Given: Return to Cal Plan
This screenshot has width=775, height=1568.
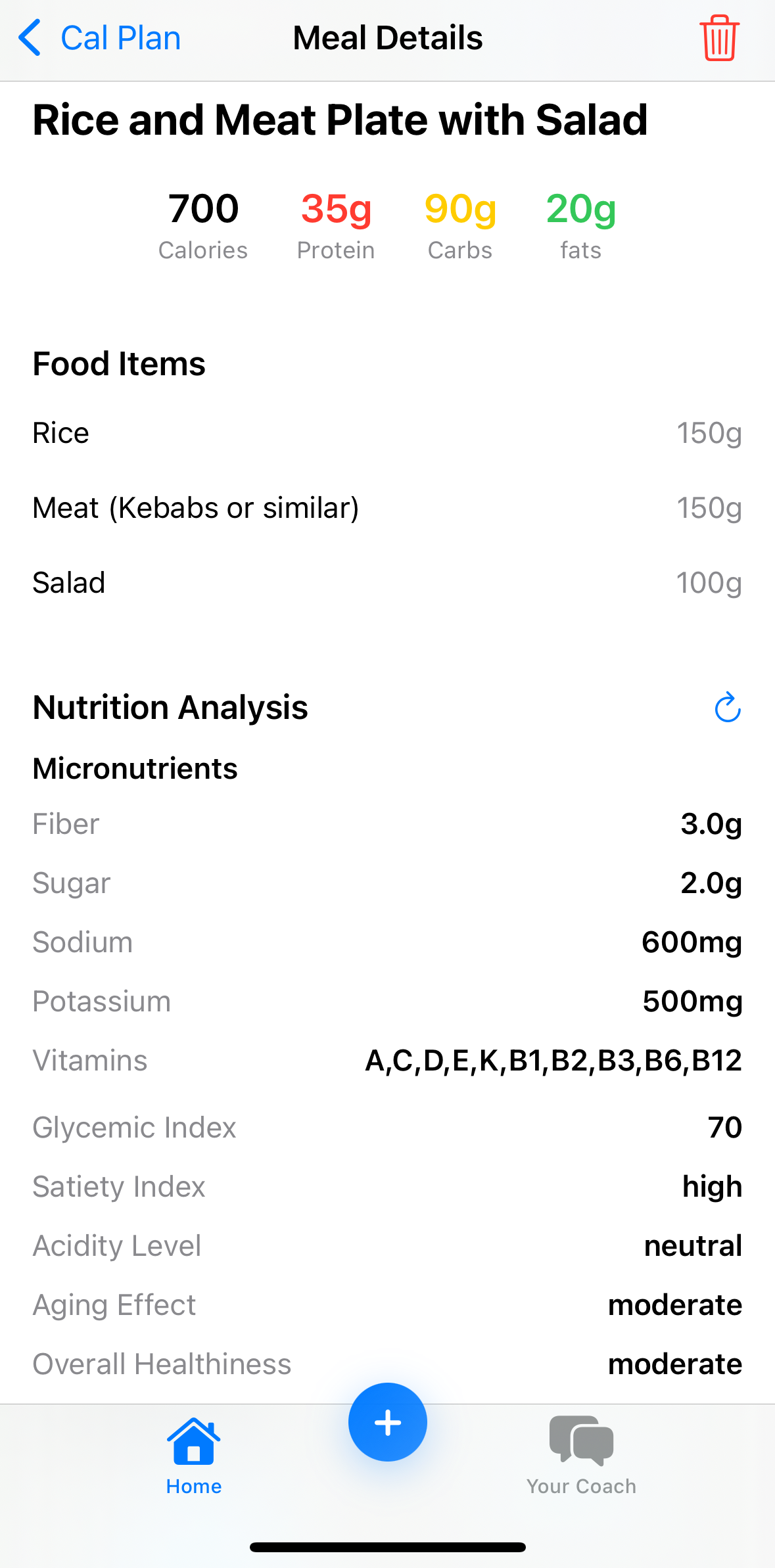Looking at the screenshot, I should [100, 38].
